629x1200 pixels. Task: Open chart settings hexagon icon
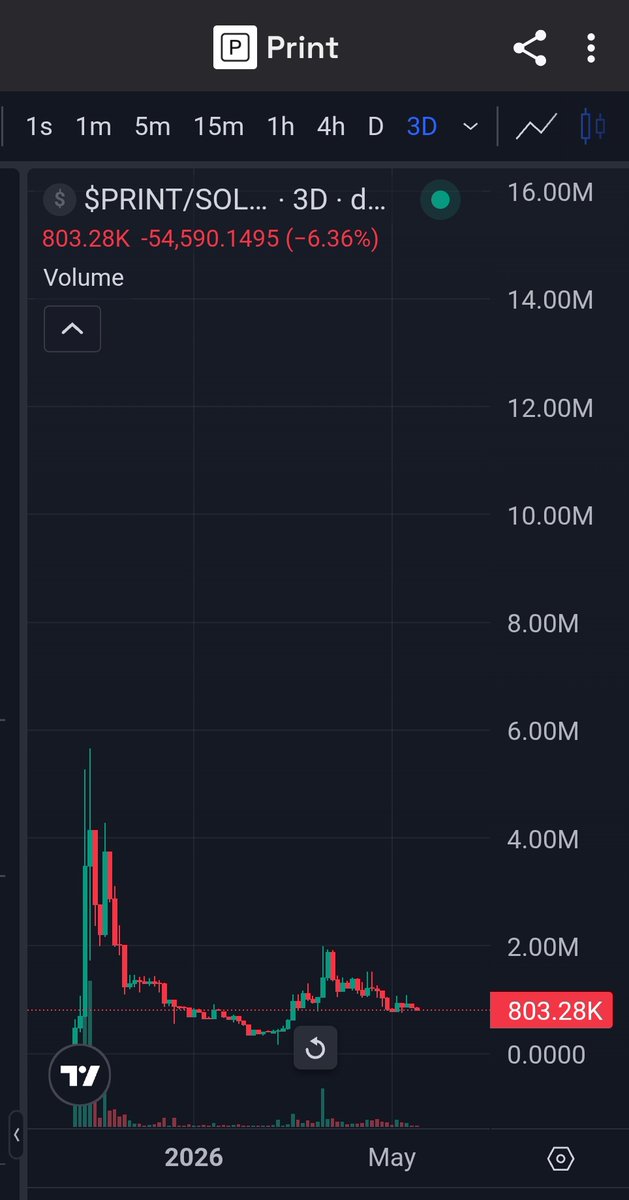coord(561,1159)
